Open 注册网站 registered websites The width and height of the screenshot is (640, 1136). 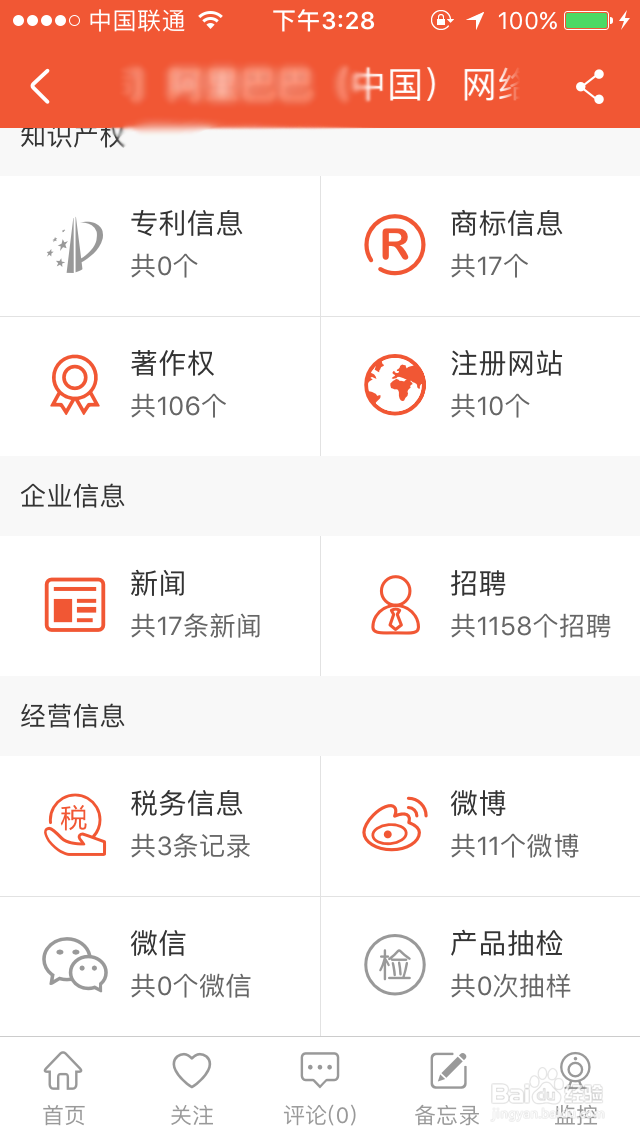[481, 386]
